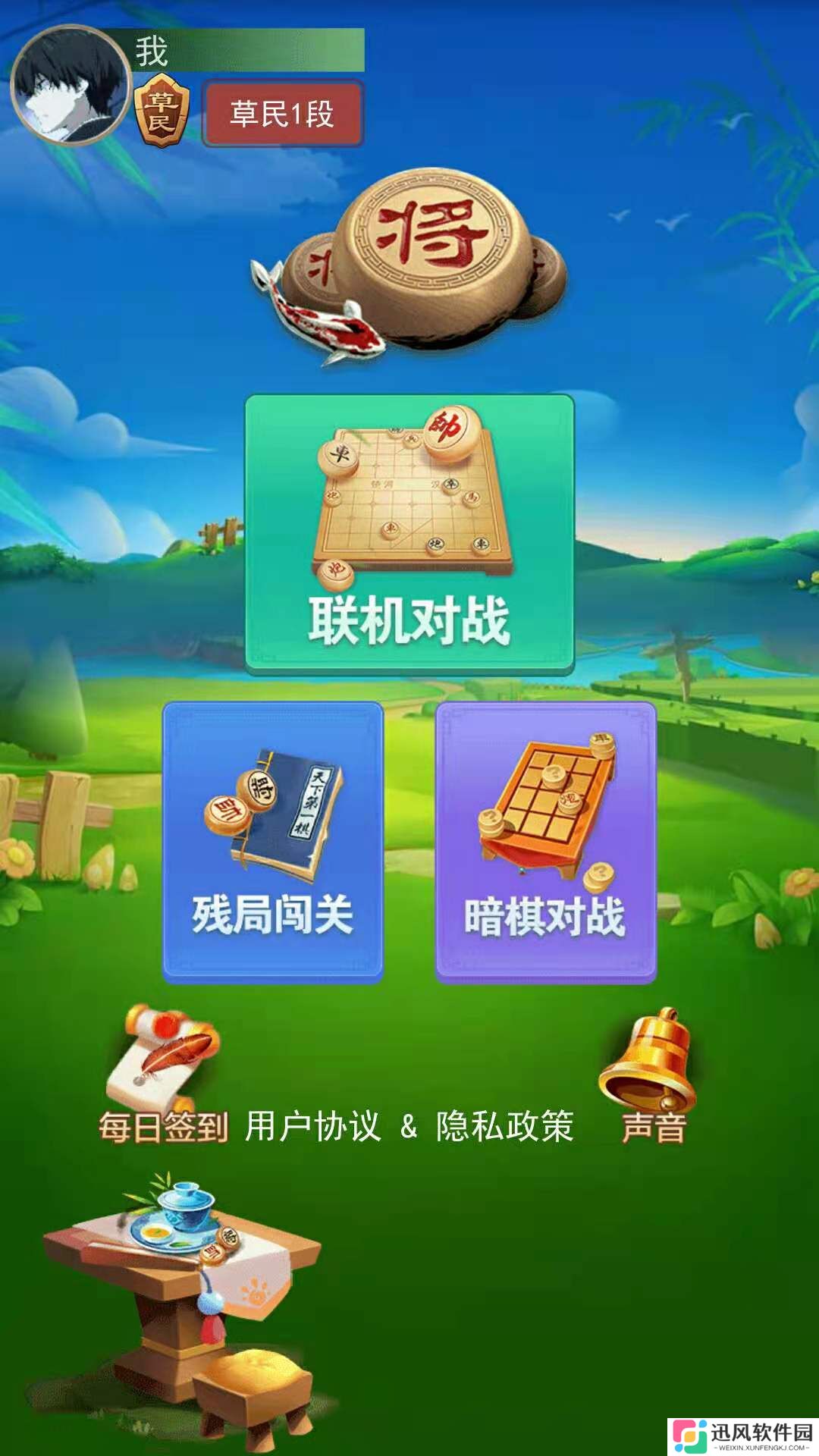This screenshot has height=1456, width=819.
Task: Read the 用户协议 user agreement
Action: pyautogui.click(x=313, y=1126)
